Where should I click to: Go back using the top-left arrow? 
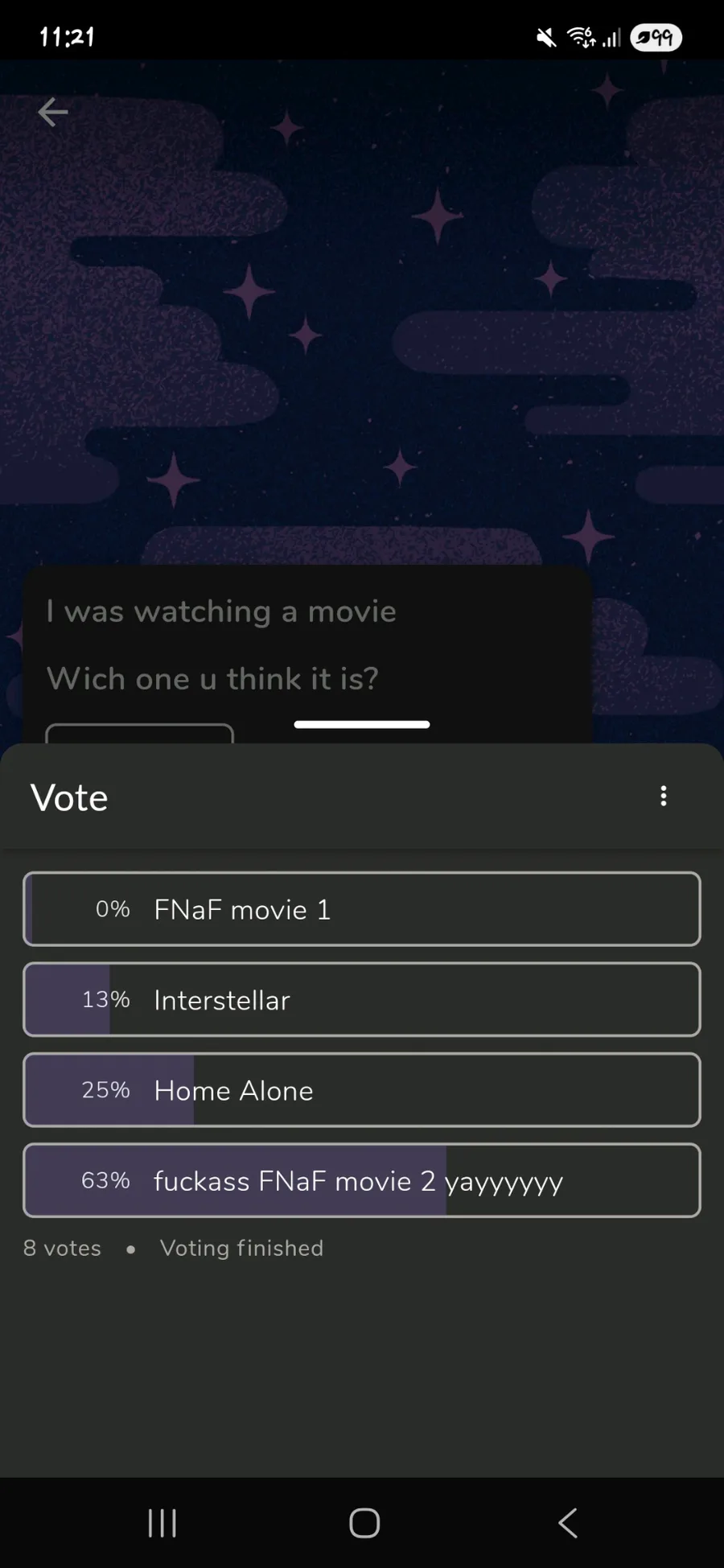click(x=53, y=112)
